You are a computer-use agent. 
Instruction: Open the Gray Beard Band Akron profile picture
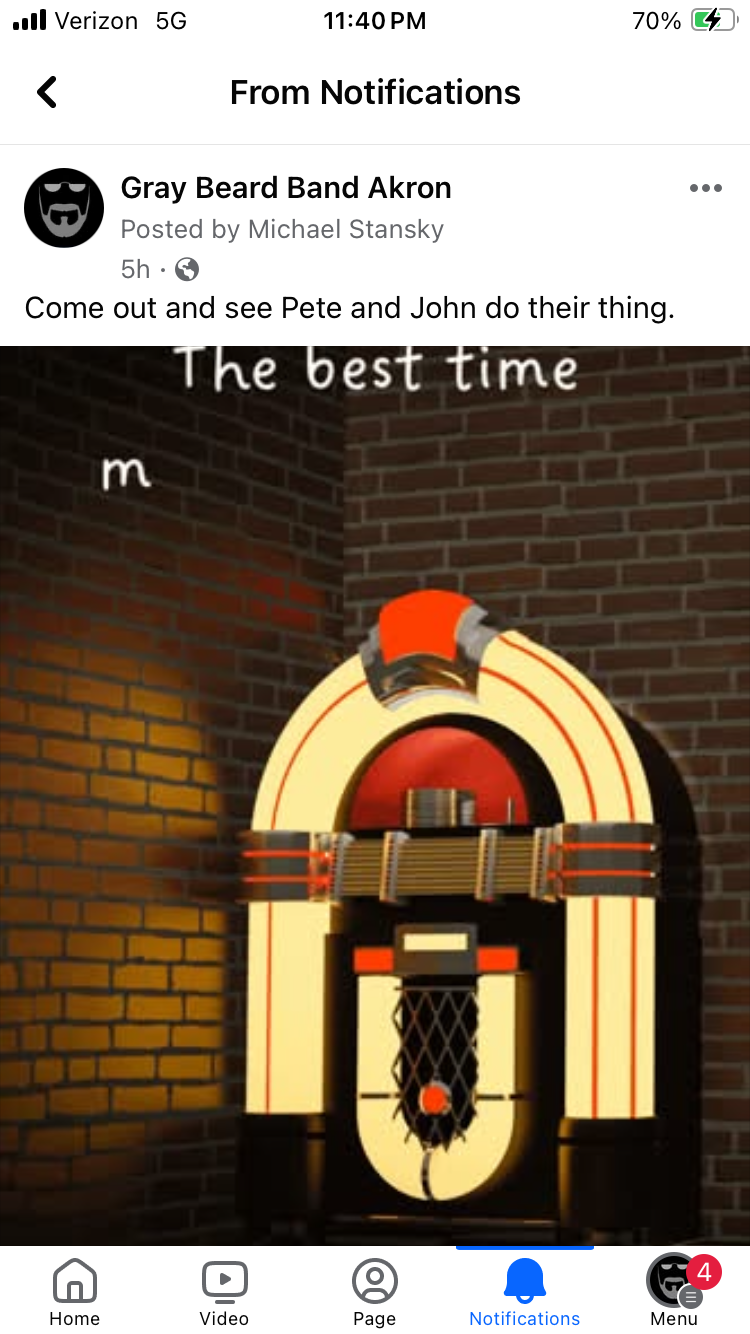64,208
